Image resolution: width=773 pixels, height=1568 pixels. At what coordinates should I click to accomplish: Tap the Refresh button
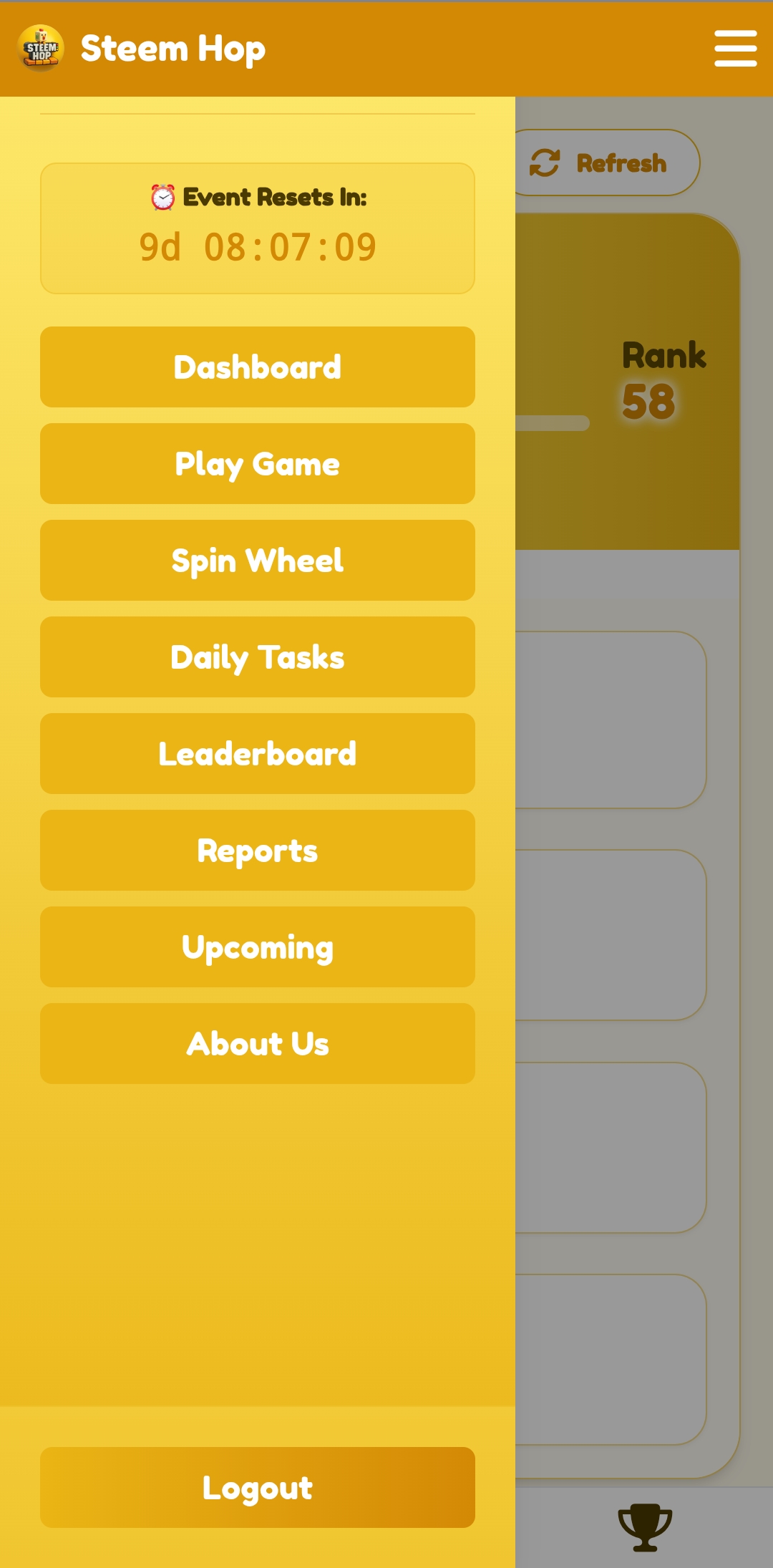point(606,163)
